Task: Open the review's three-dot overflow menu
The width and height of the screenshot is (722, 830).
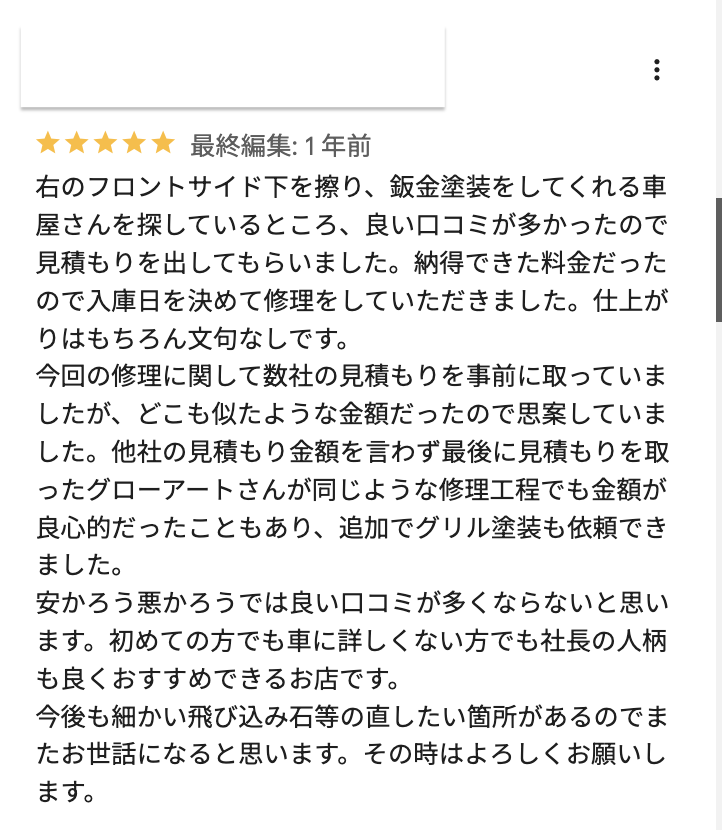Action: point(657,70)
